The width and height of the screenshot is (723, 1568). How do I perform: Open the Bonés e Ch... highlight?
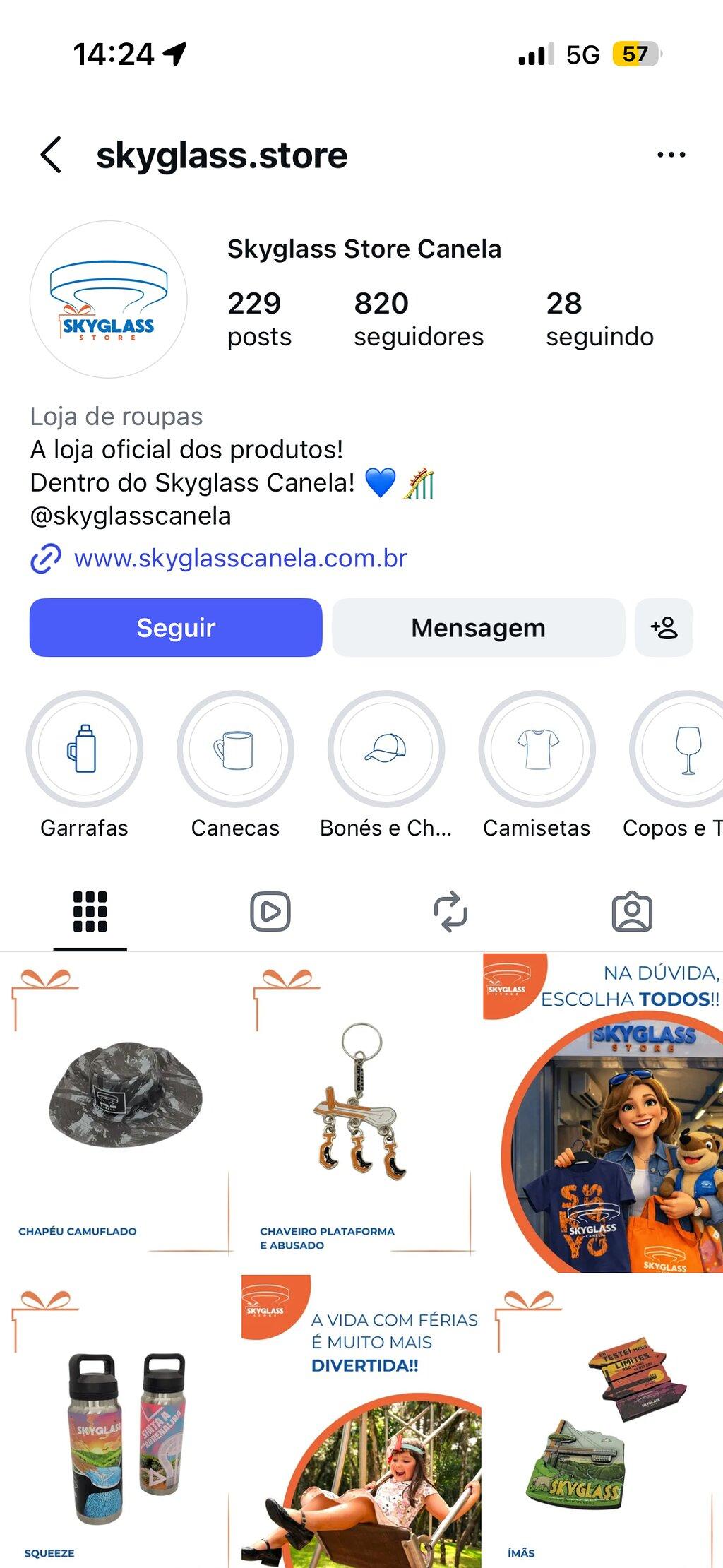(386, 749)
